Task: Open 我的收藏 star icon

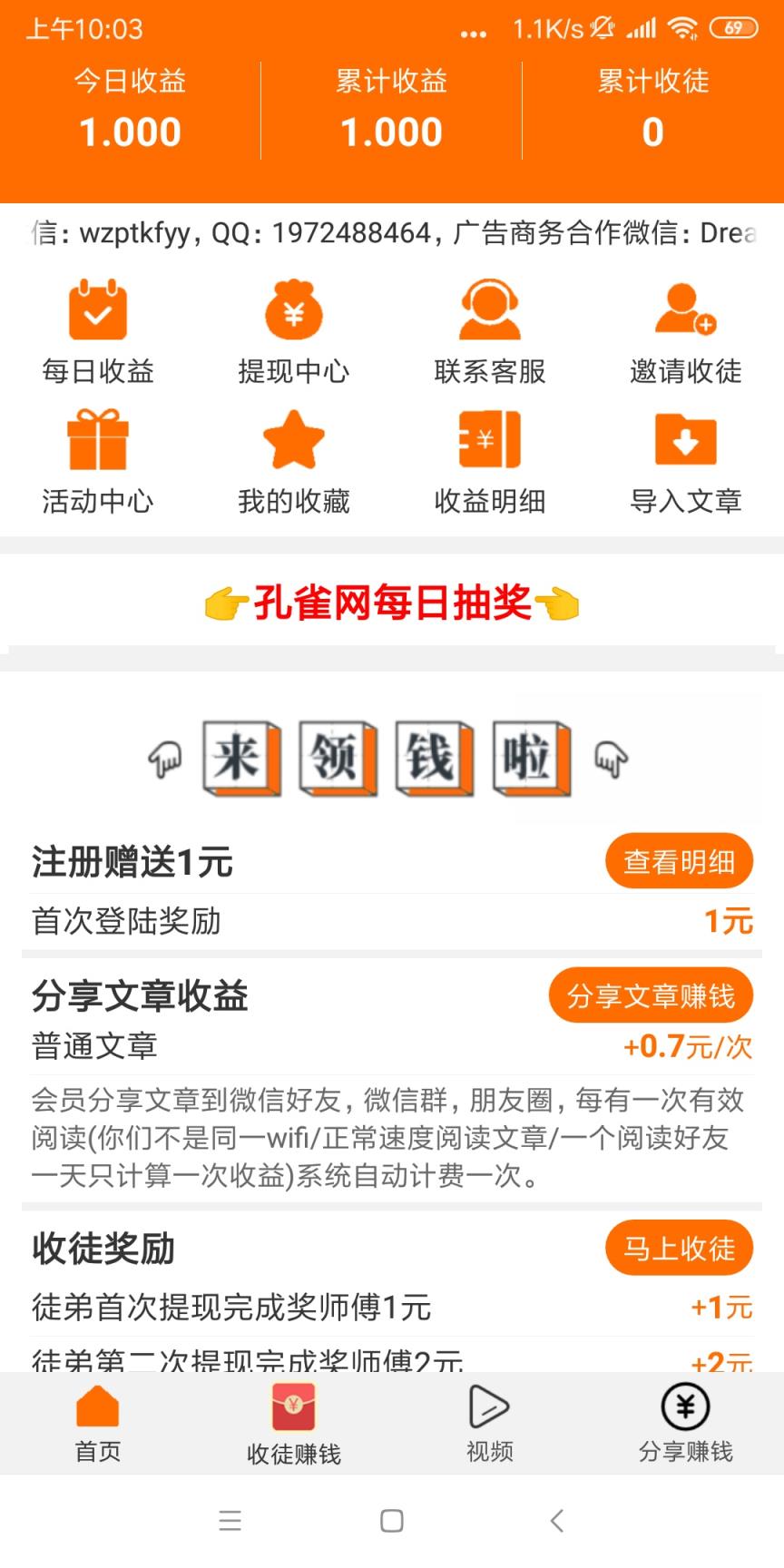Action: (293, 440)
